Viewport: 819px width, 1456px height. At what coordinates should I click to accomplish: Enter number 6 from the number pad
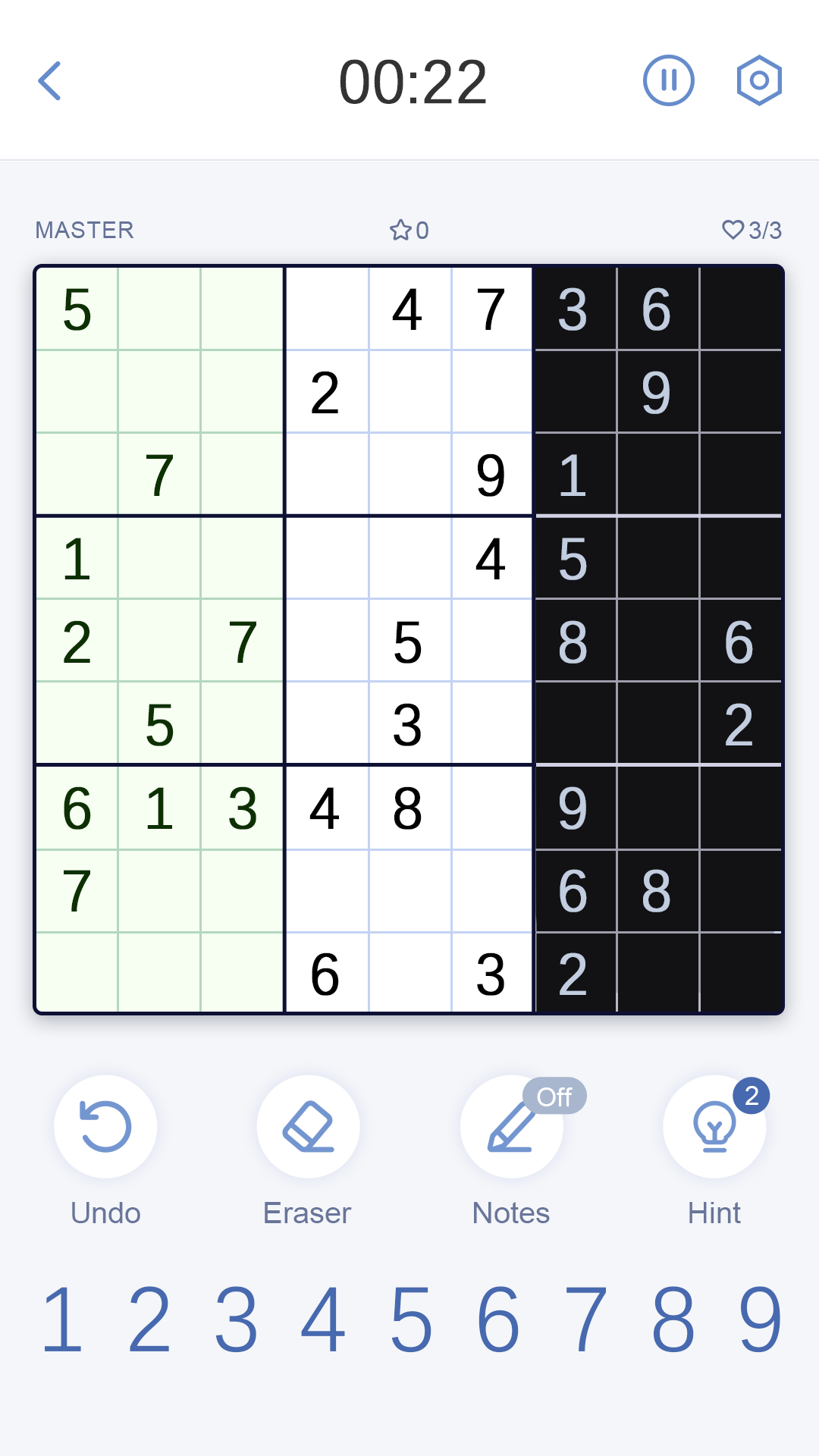[498, 1320]
